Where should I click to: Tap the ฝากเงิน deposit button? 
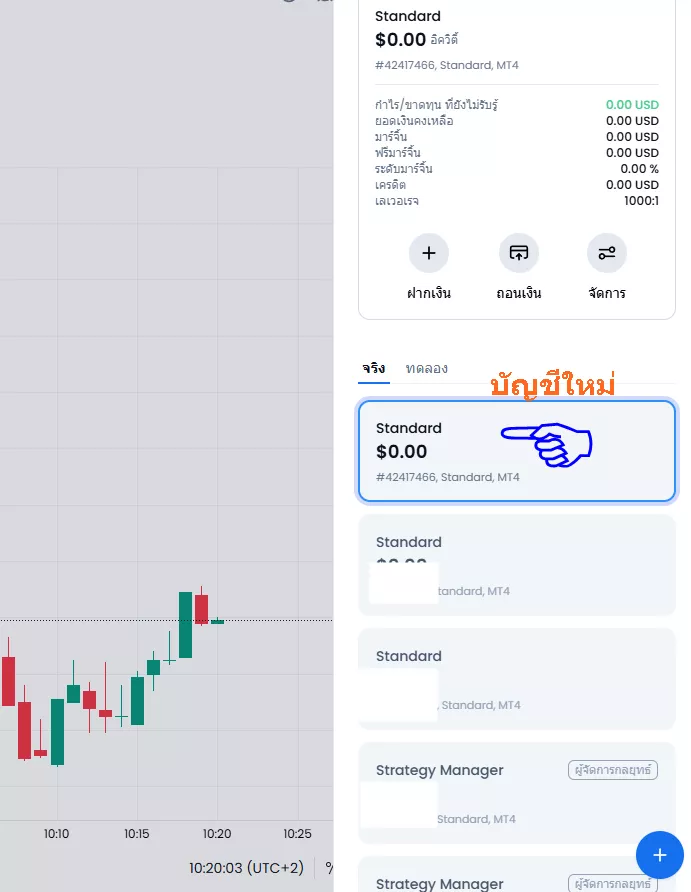tap(429, 254)
